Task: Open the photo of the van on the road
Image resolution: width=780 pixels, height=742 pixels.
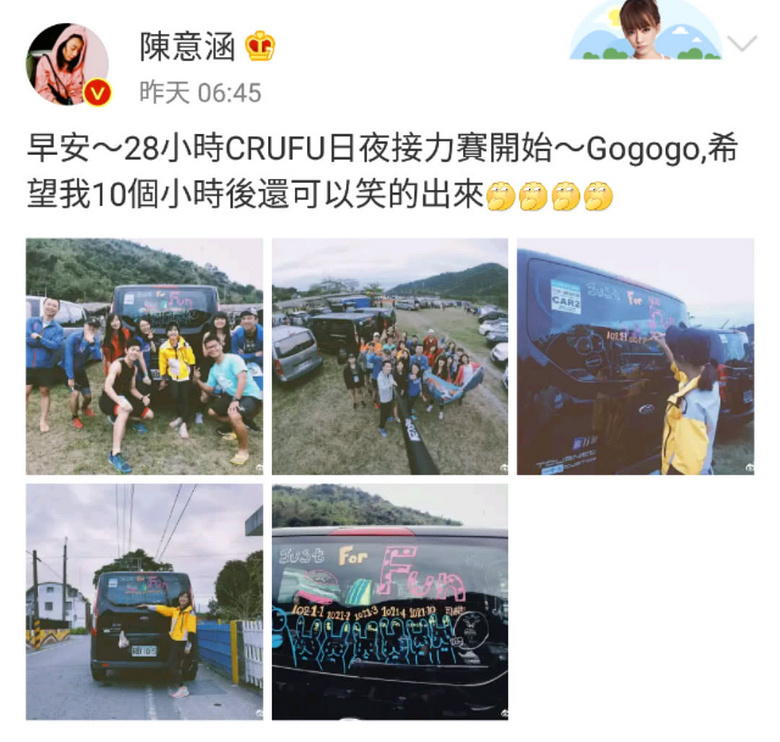Action: click(x=144, y=602)
